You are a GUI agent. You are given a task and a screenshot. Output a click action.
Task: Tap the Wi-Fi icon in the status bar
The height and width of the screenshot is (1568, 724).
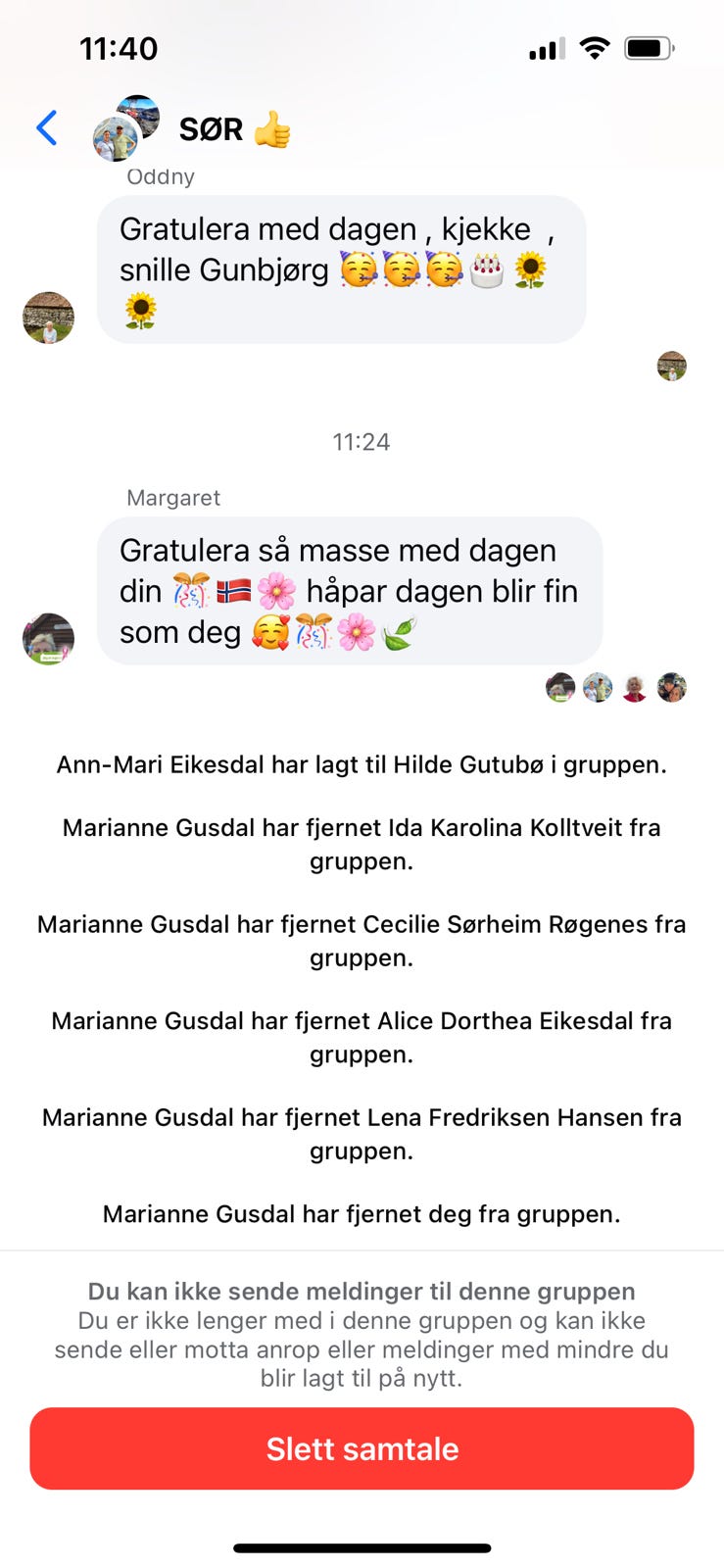595,46
